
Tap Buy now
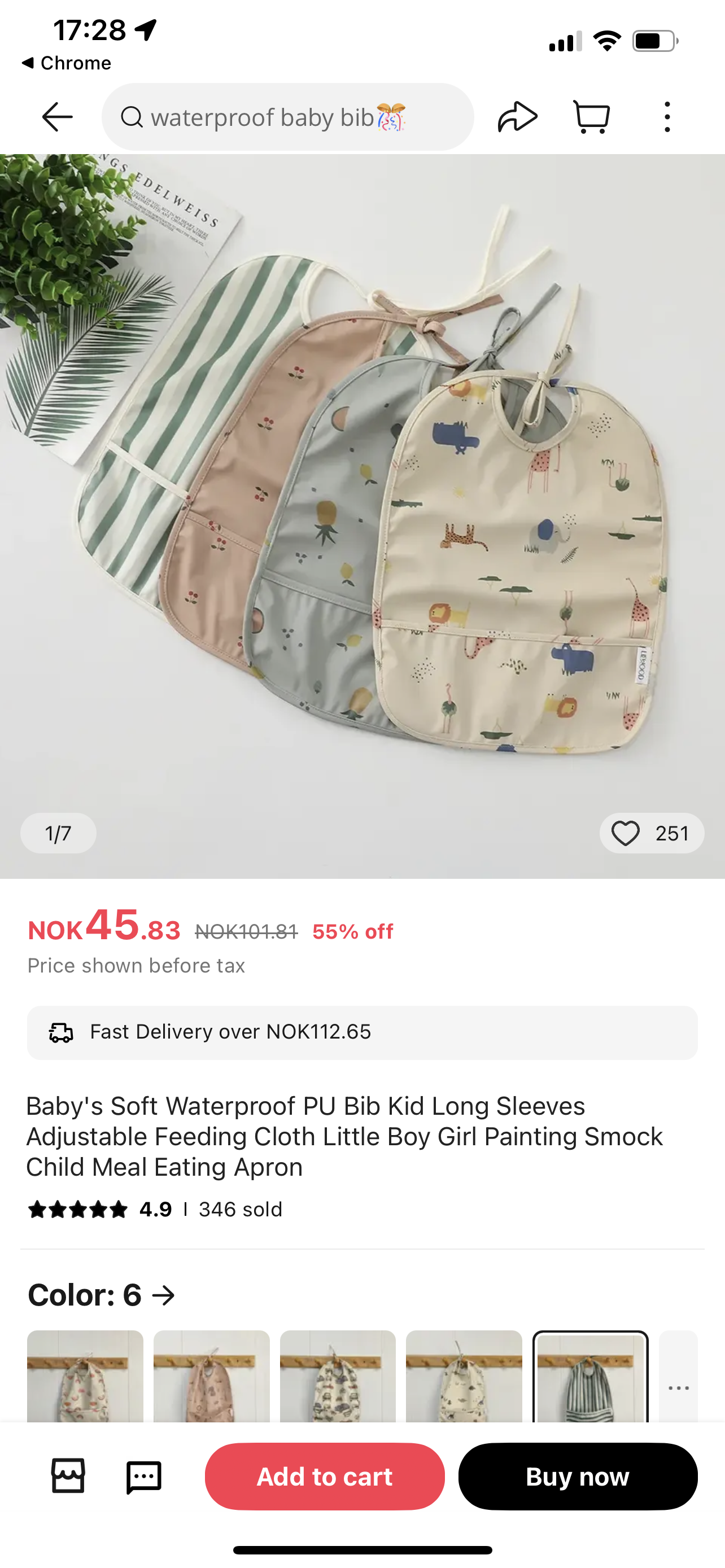click(578, 1476)
